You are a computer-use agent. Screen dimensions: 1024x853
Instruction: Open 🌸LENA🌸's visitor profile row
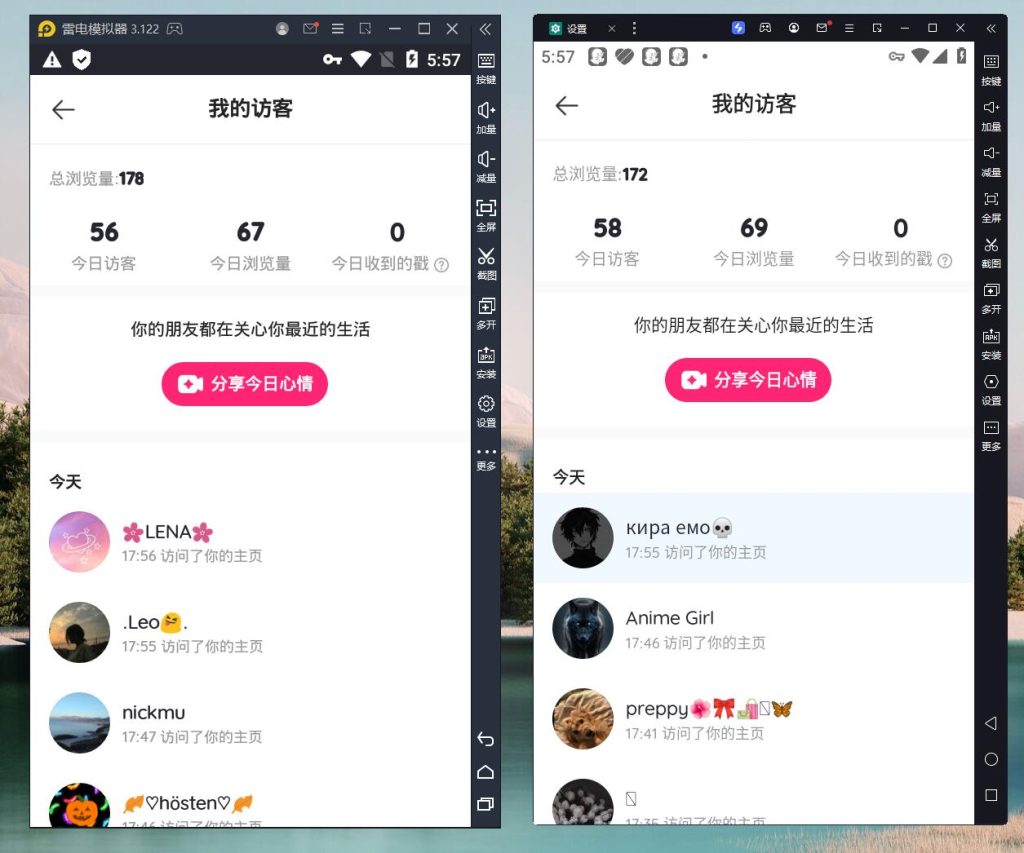[x=250, y=543]
